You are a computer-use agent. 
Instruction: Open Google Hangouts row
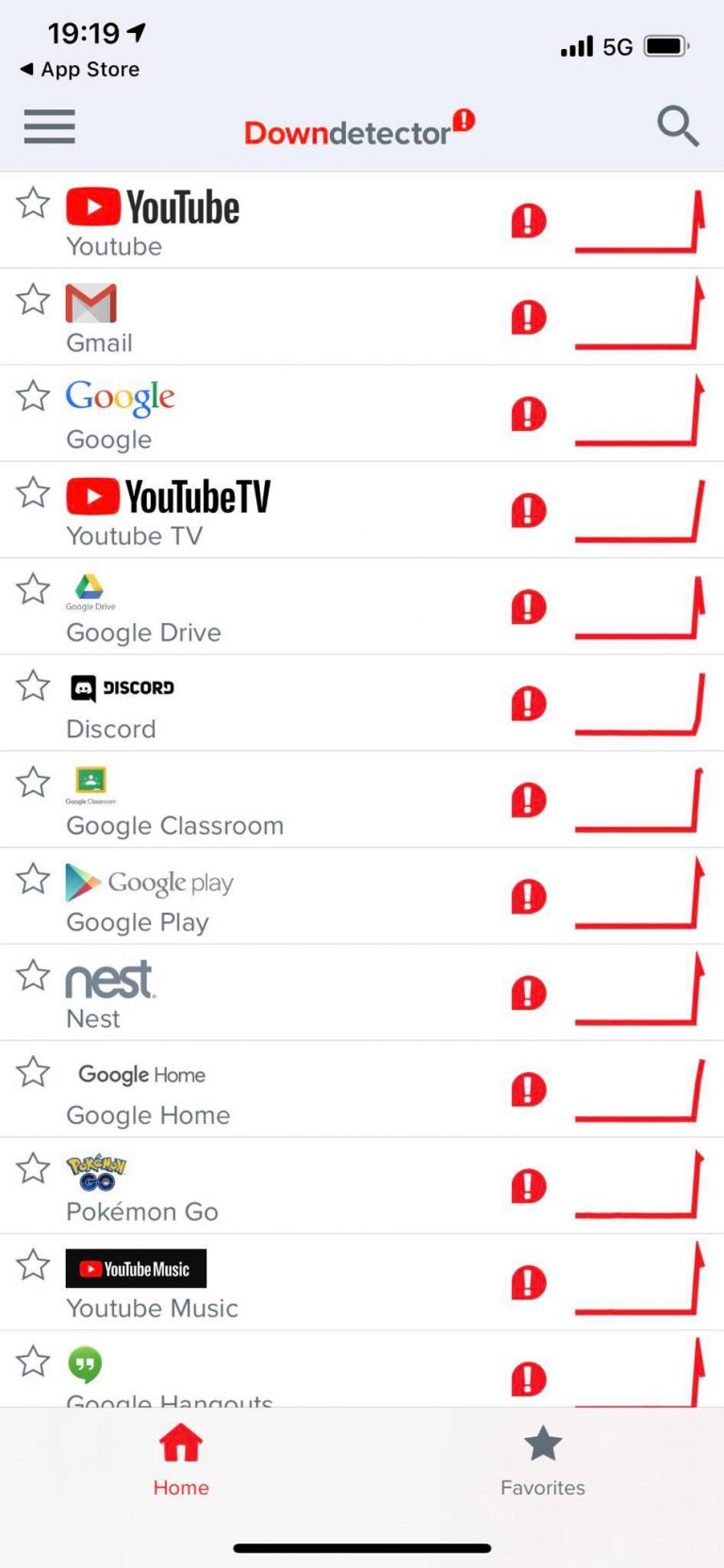tap(362, 1369)
